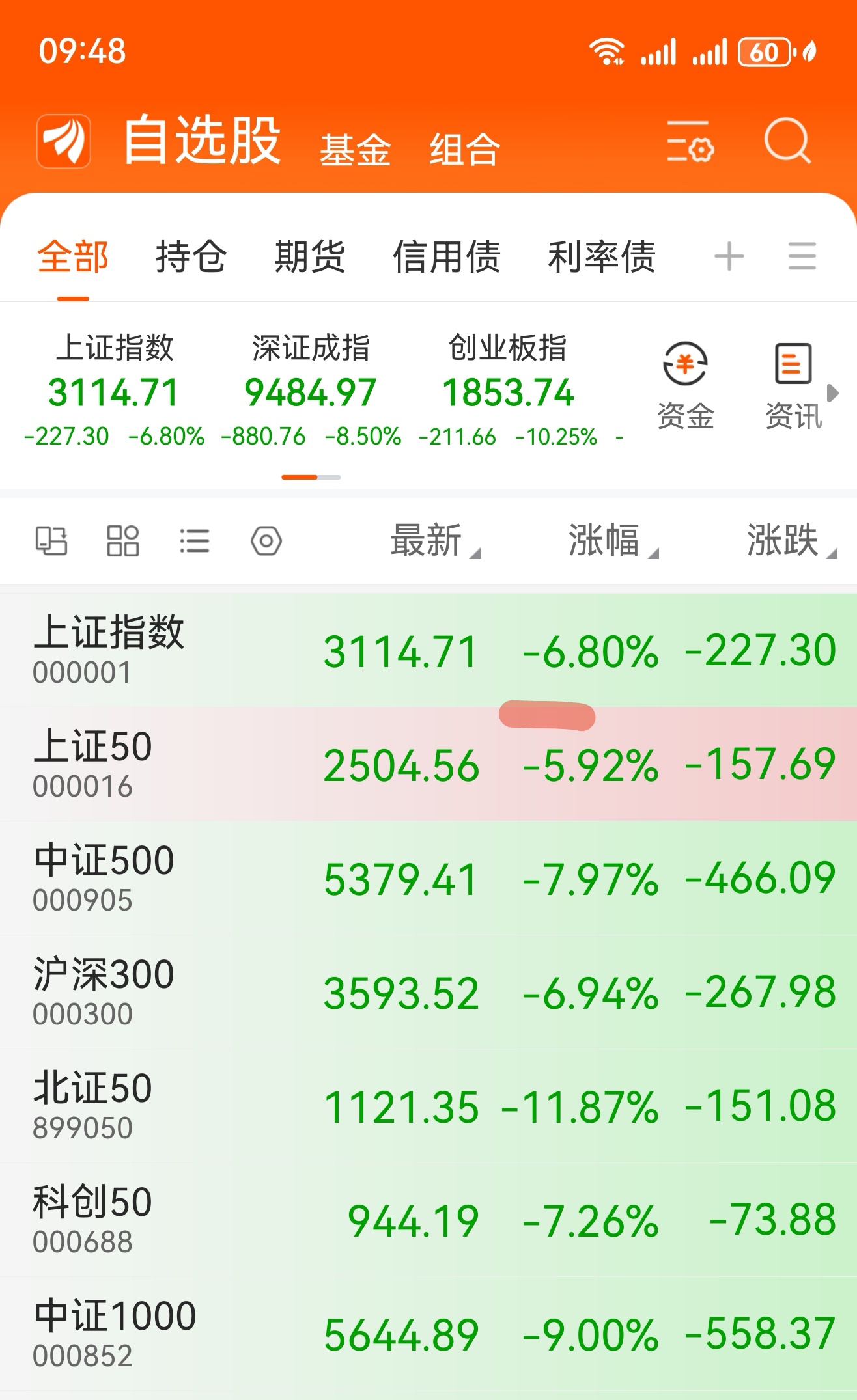Open the 基金 section
This screenshot has width=857, height=1400.
click(x=355, y=148)
